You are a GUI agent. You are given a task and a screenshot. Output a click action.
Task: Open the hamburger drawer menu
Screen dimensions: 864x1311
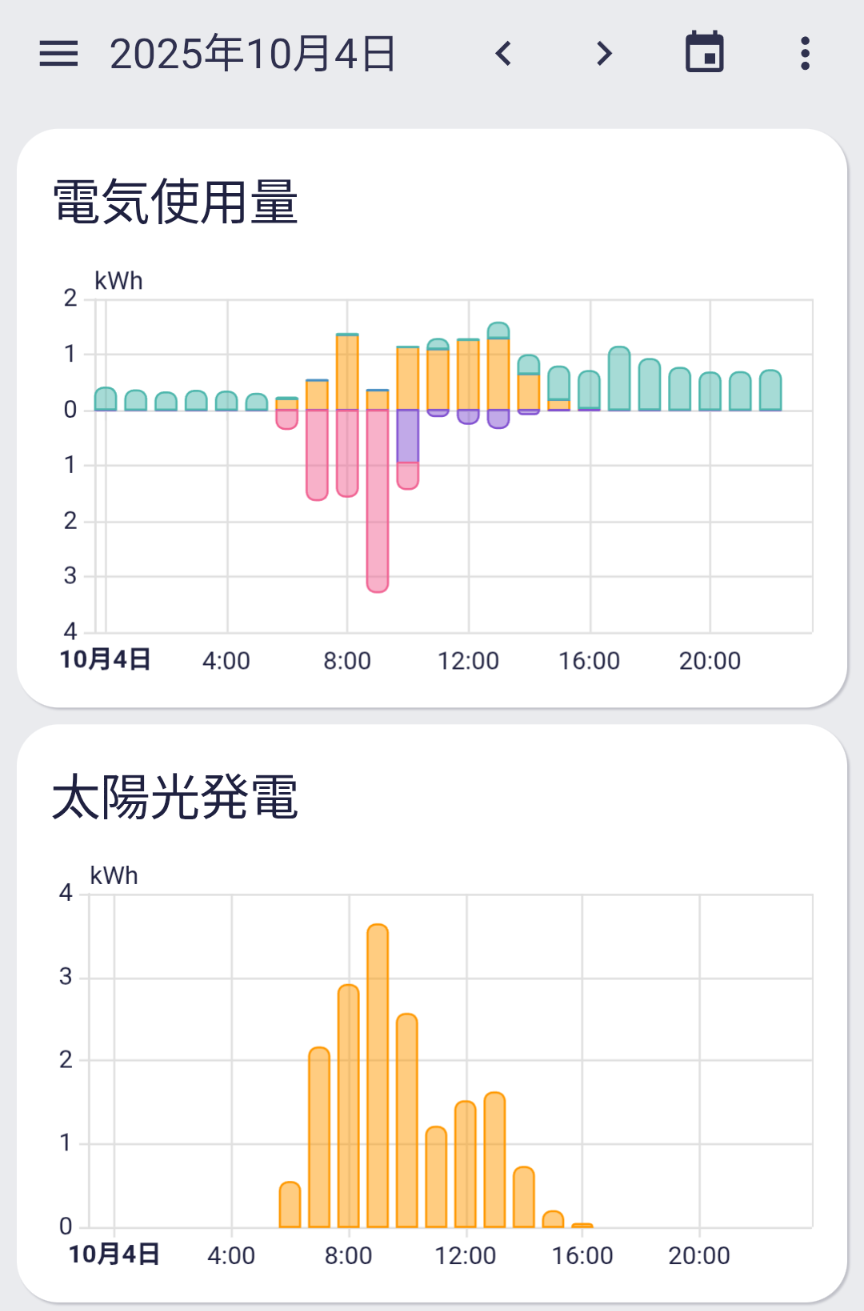click(59, 54)
